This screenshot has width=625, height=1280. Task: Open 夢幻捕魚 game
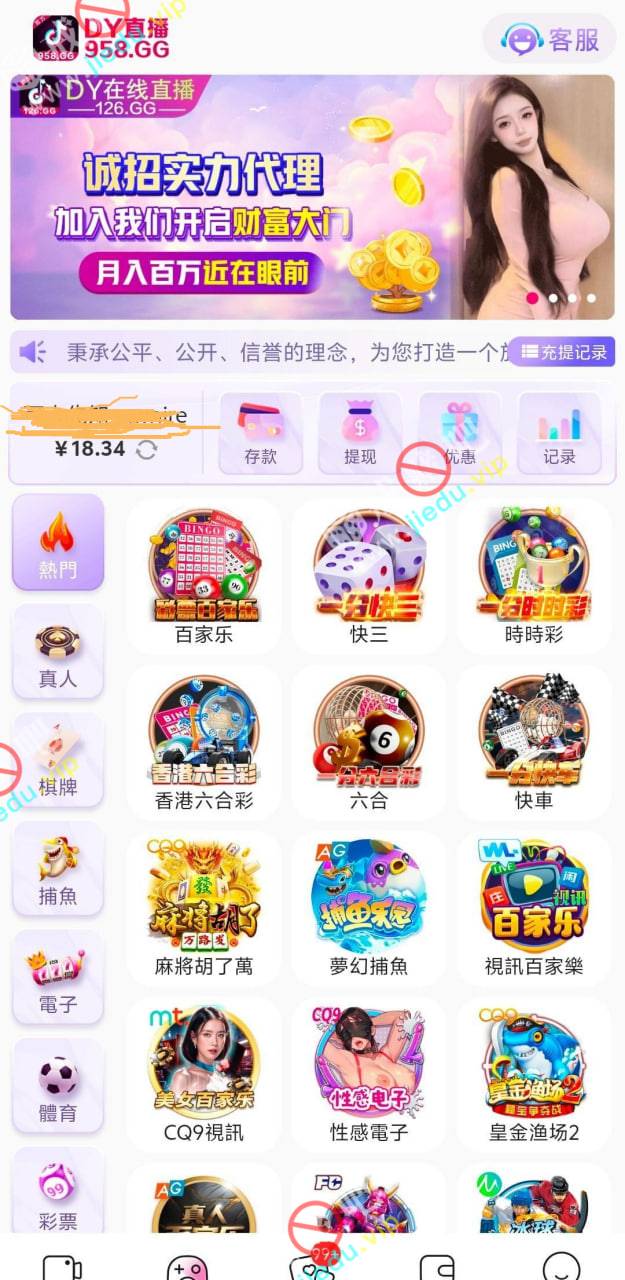coord(369,907)
